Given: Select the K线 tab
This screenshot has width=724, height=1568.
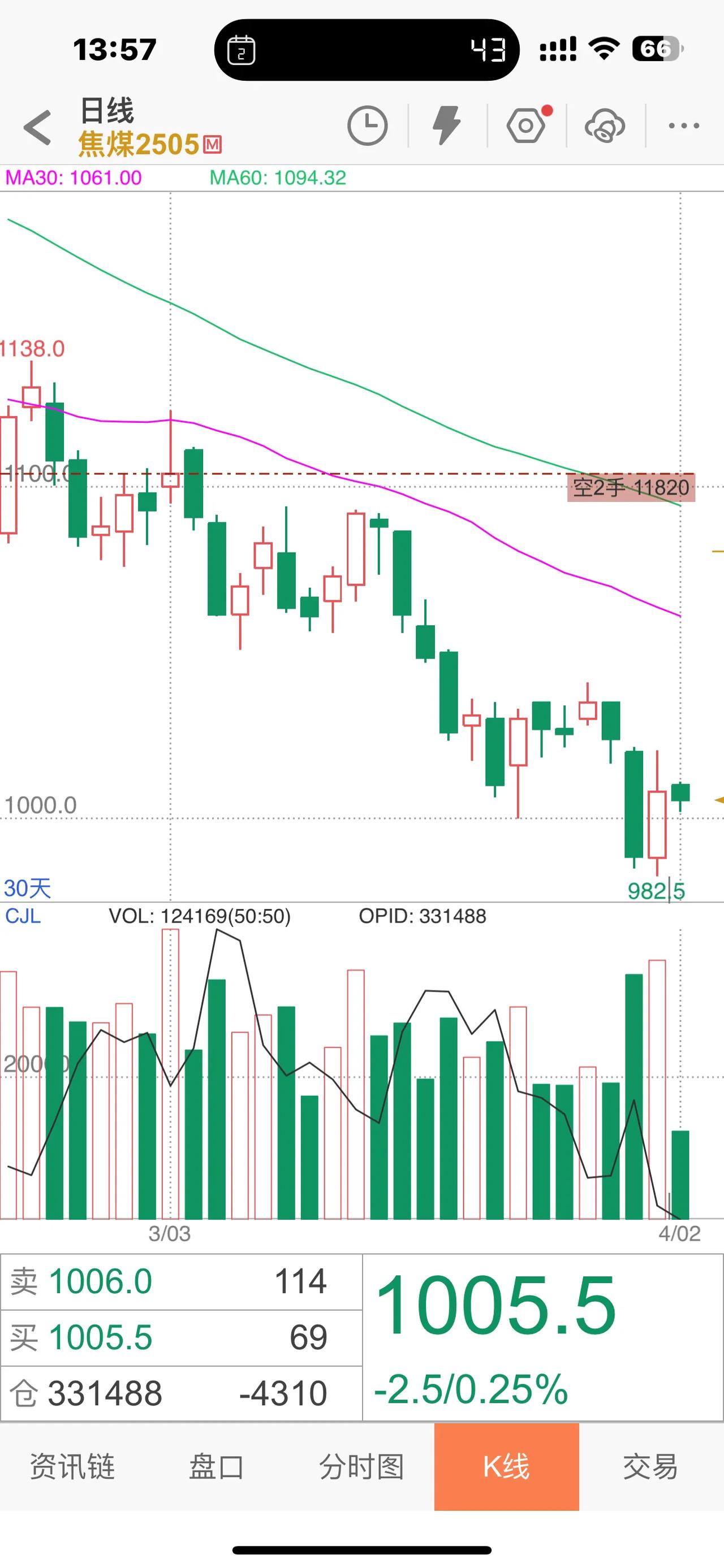Looking at the screenshot, I should tap(507, 1466).
